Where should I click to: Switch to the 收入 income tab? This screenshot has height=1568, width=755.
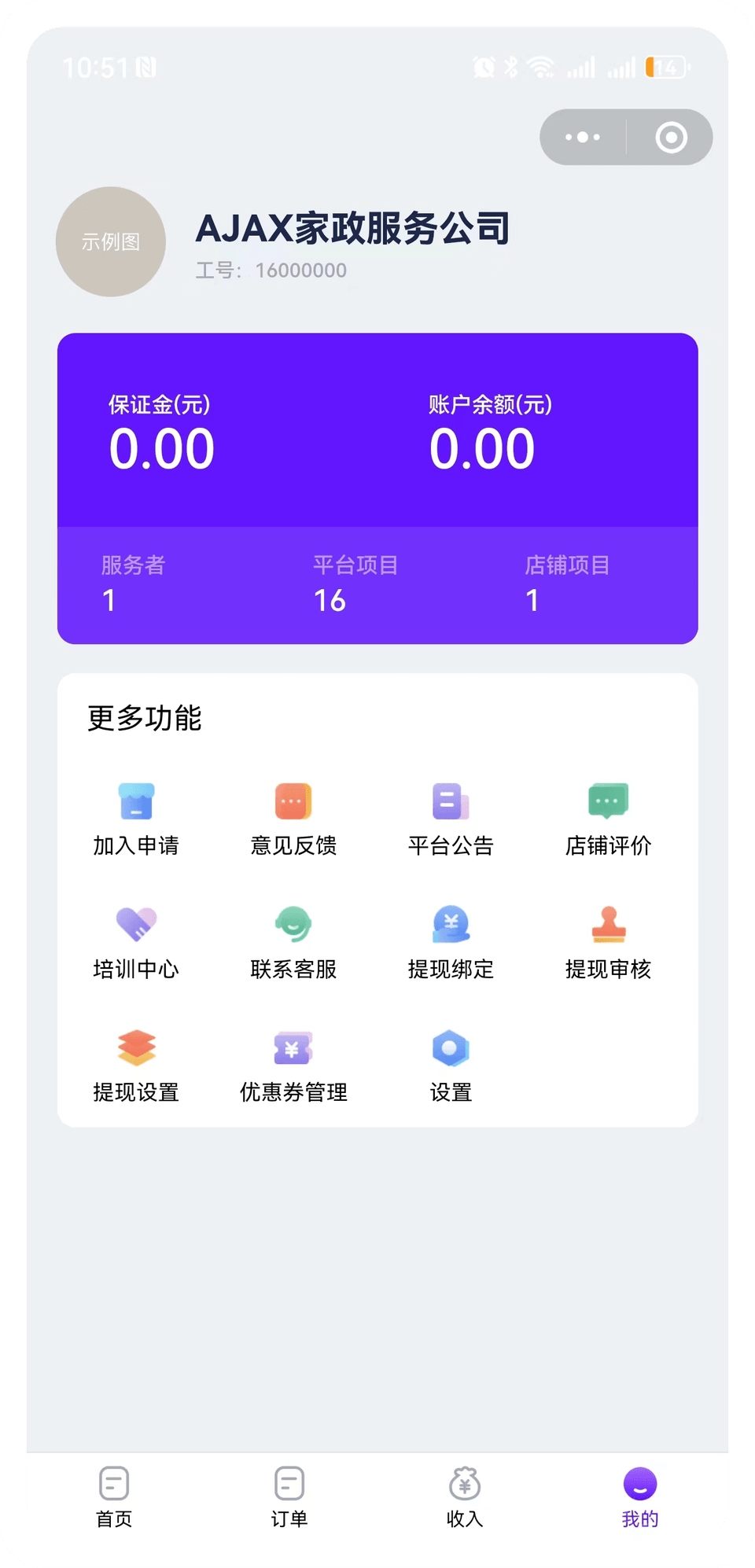[465, 1497]
